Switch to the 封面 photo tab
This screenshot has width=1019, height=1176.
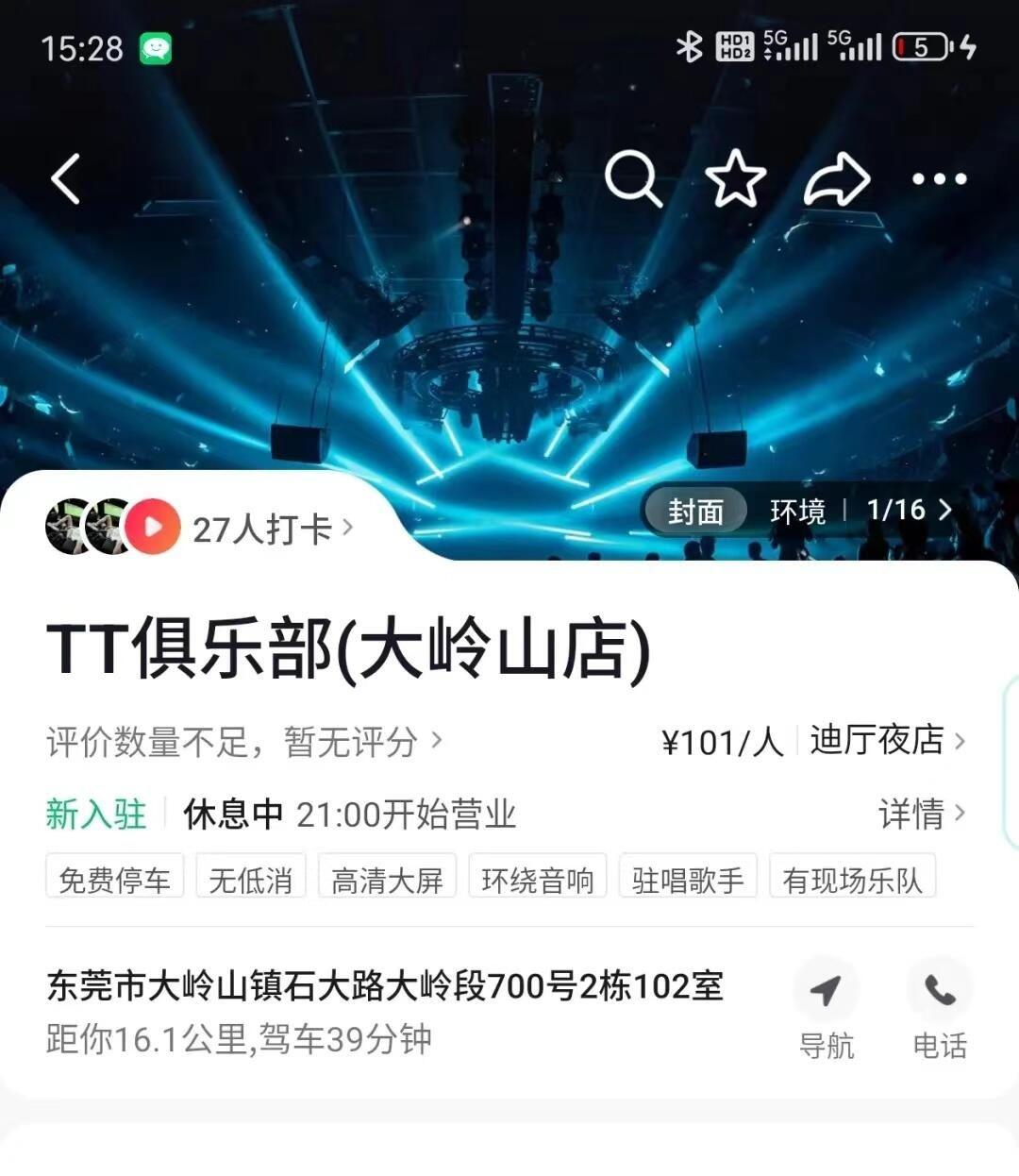tap(696, 512)
